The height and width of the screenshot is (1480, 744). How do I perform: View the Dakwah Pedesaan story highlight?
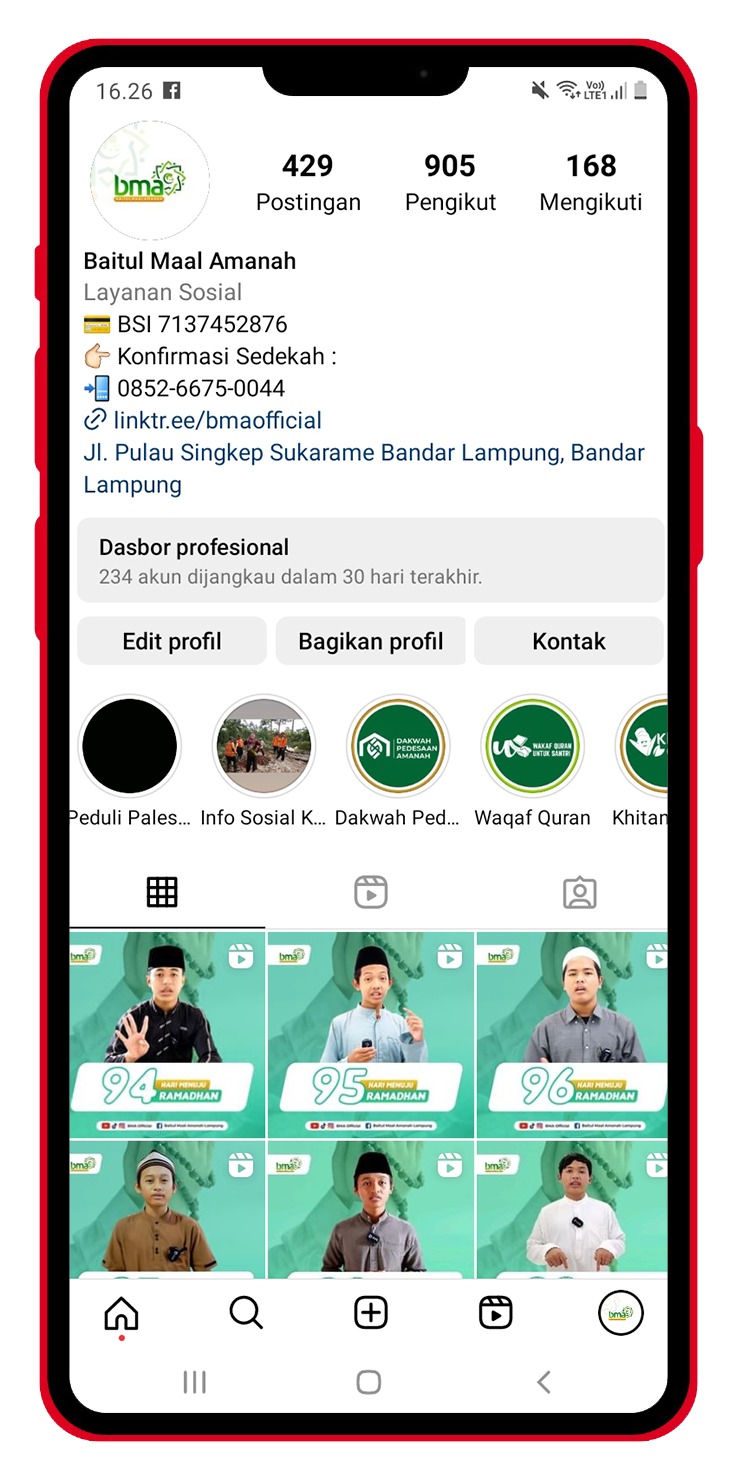pos(398,747)
